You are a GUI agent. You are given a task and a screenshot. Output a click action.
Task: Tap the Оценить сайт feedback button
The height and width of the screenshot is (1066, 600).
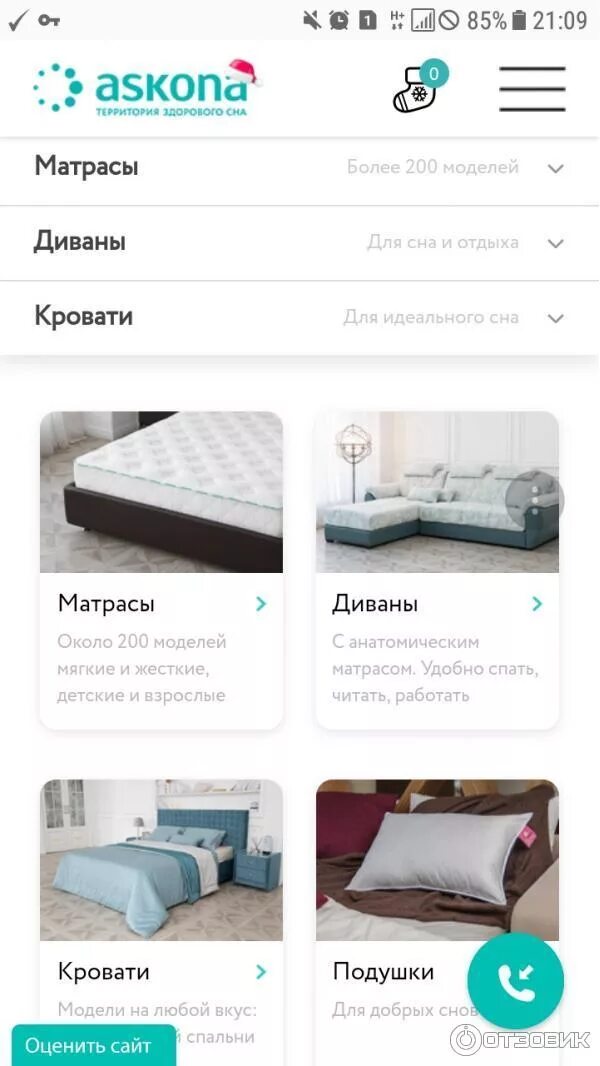point(90,1046)
